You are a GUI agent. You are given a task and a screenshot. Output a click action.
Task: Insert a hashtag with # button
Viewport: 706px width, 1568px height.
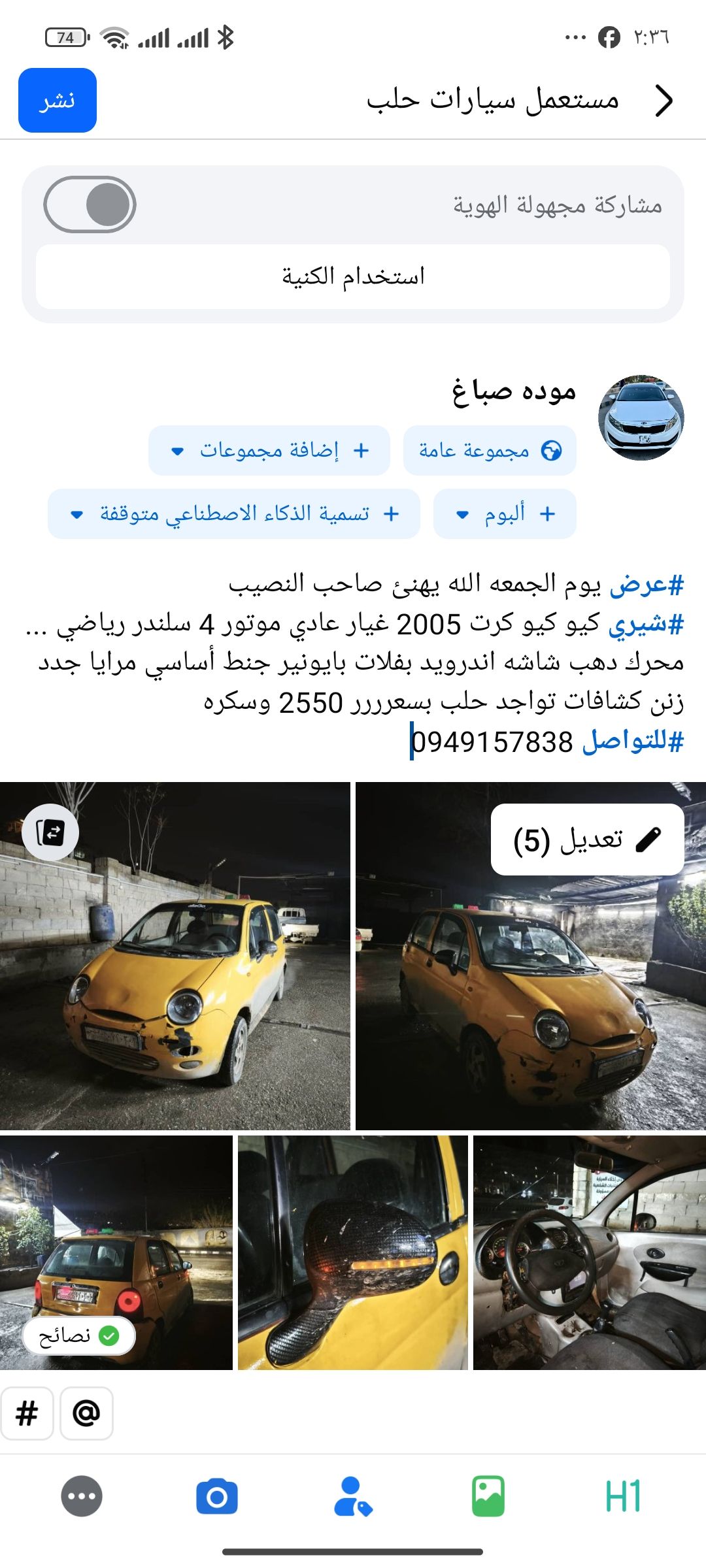pos(27,1413)
